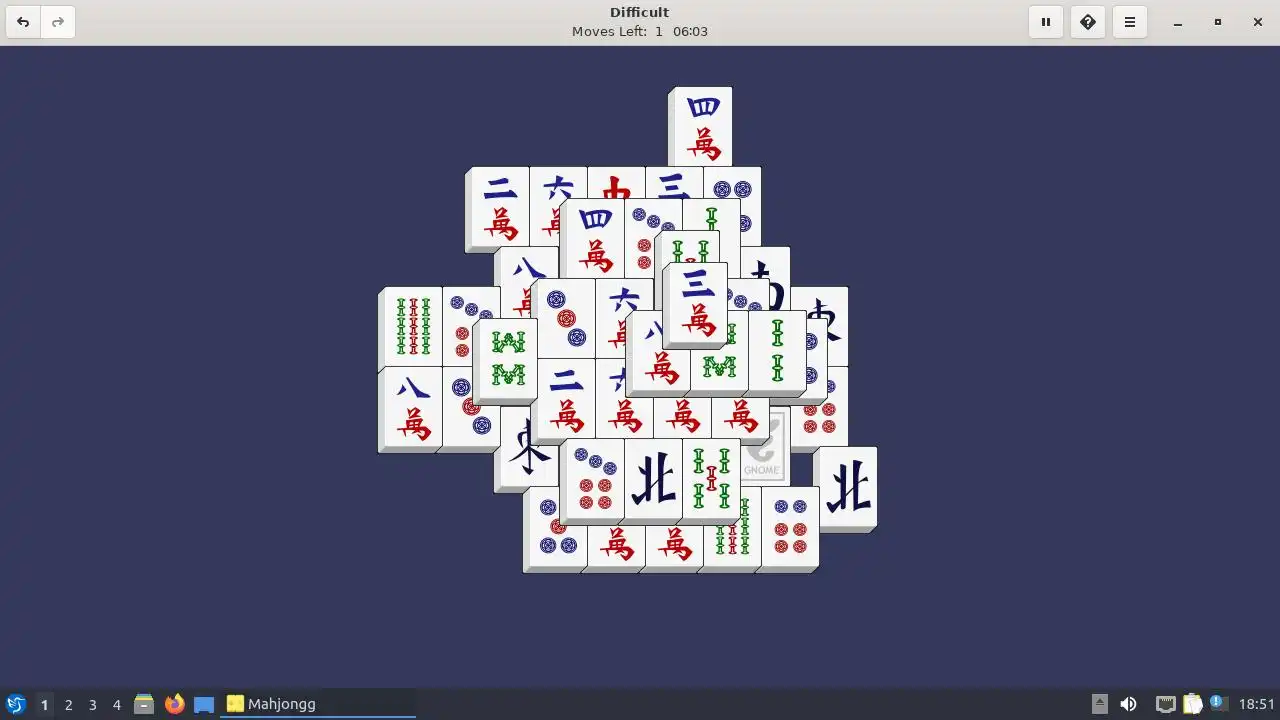Select the raised three-character tile
The image size is (1280, 720).
tap(697, 304)
